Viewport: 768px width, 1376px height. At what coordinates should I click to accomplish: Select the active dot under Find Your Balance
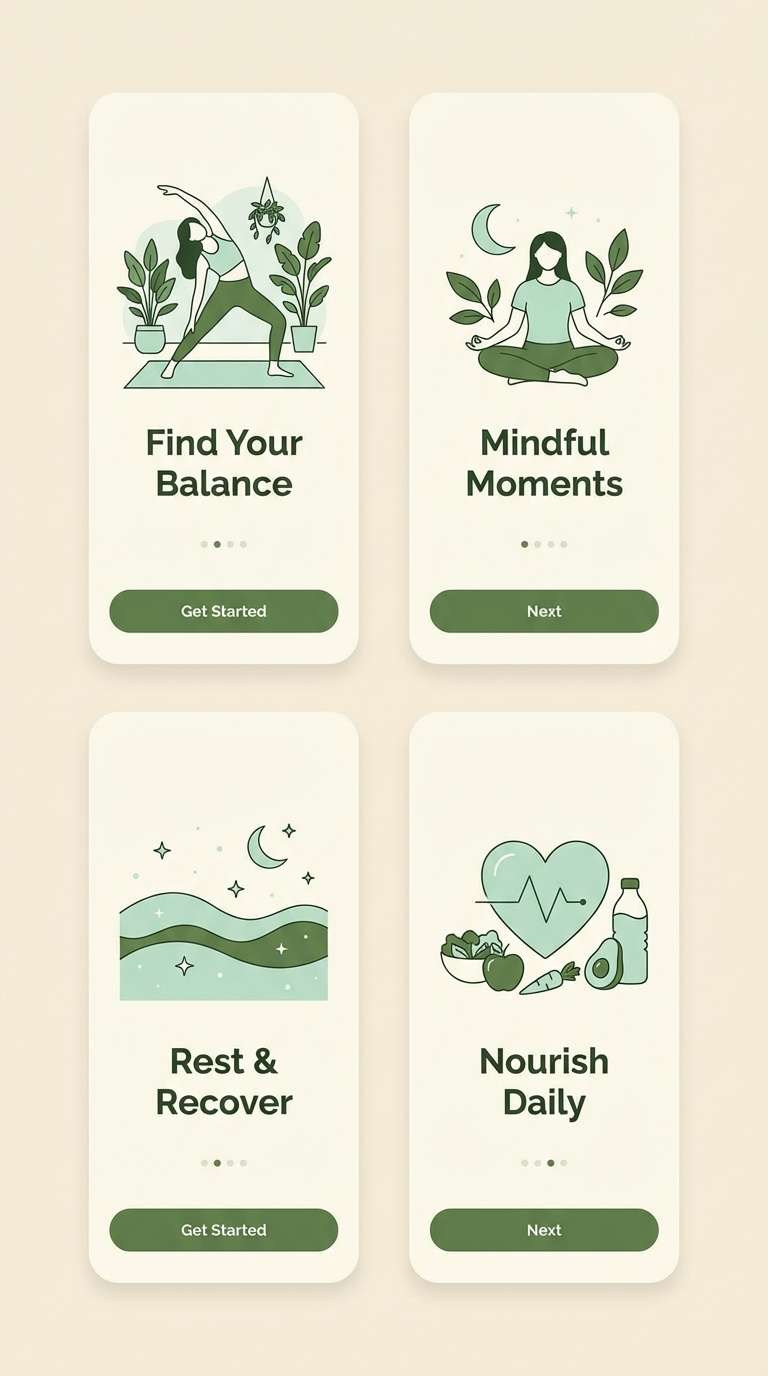point(217,544)
